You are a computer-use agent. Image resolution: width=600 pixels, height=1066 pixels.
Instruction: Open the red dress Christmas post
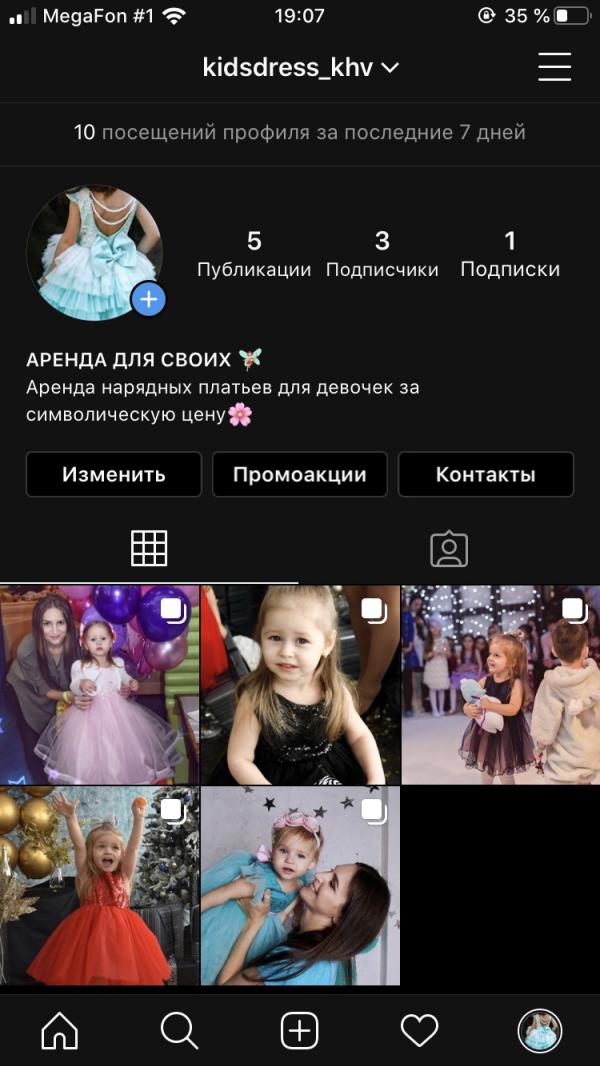[x=99, y=886]
